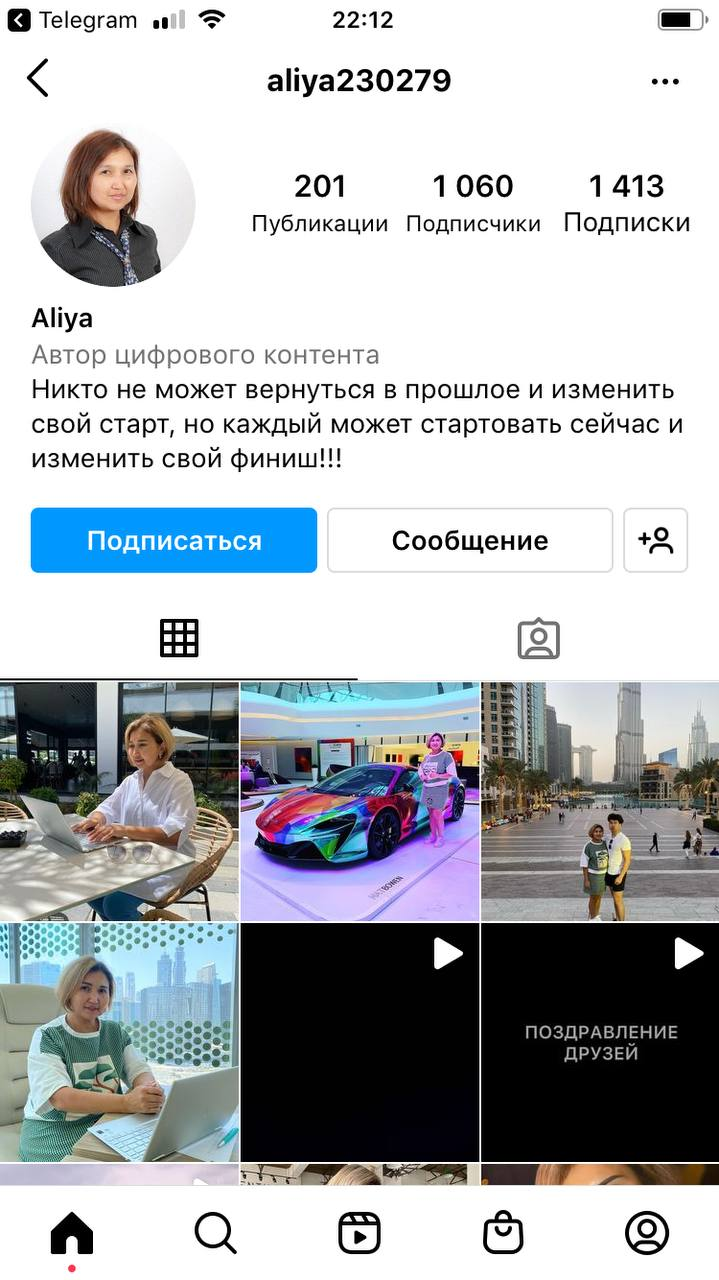Viewport: 719px width, 1280px height.
Task: View the Подписчики followers list
Action: point(473,203)
